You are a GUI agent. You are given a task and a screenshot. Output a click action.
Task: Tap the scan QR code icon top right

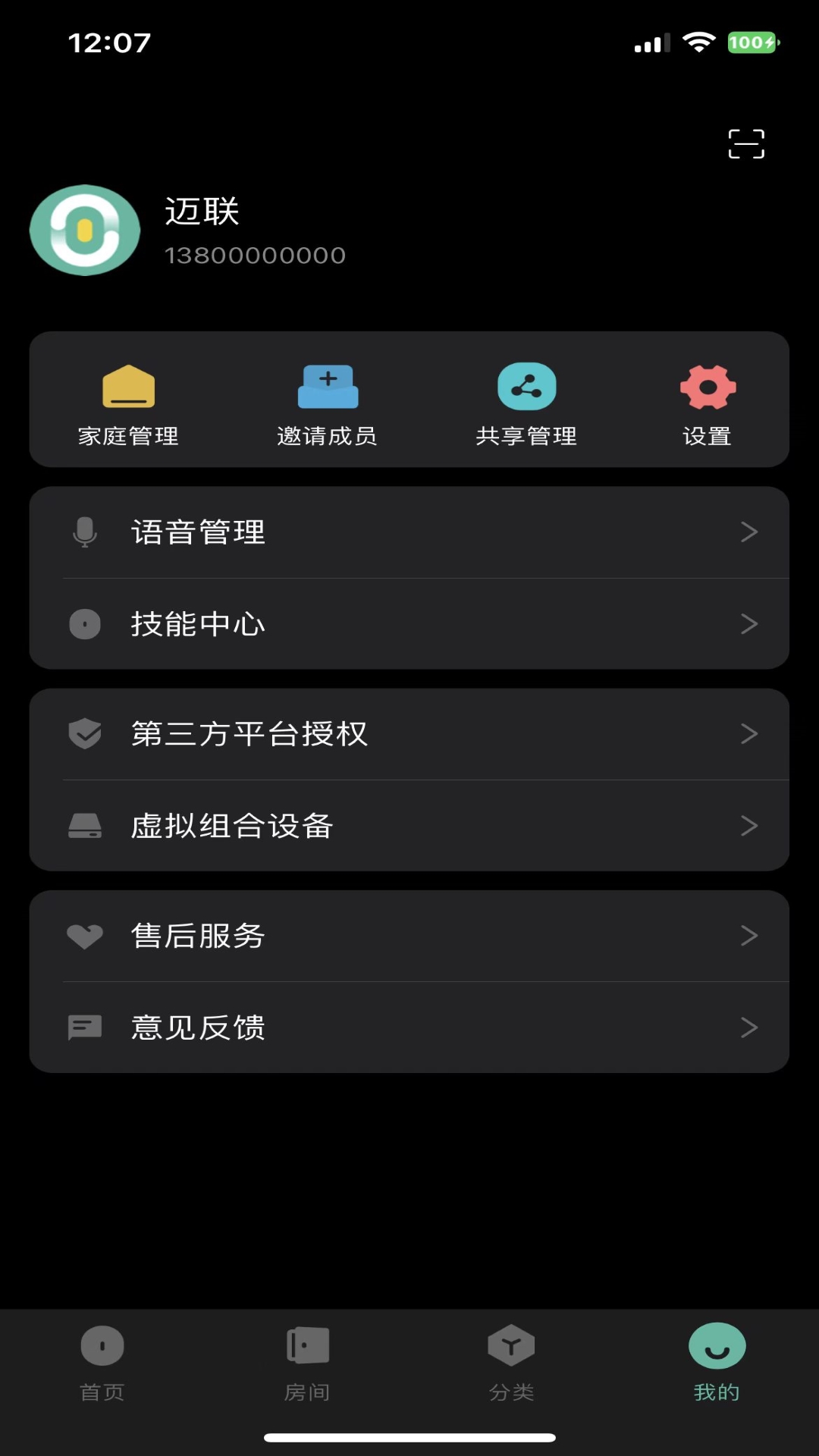(x=747, y=144)
